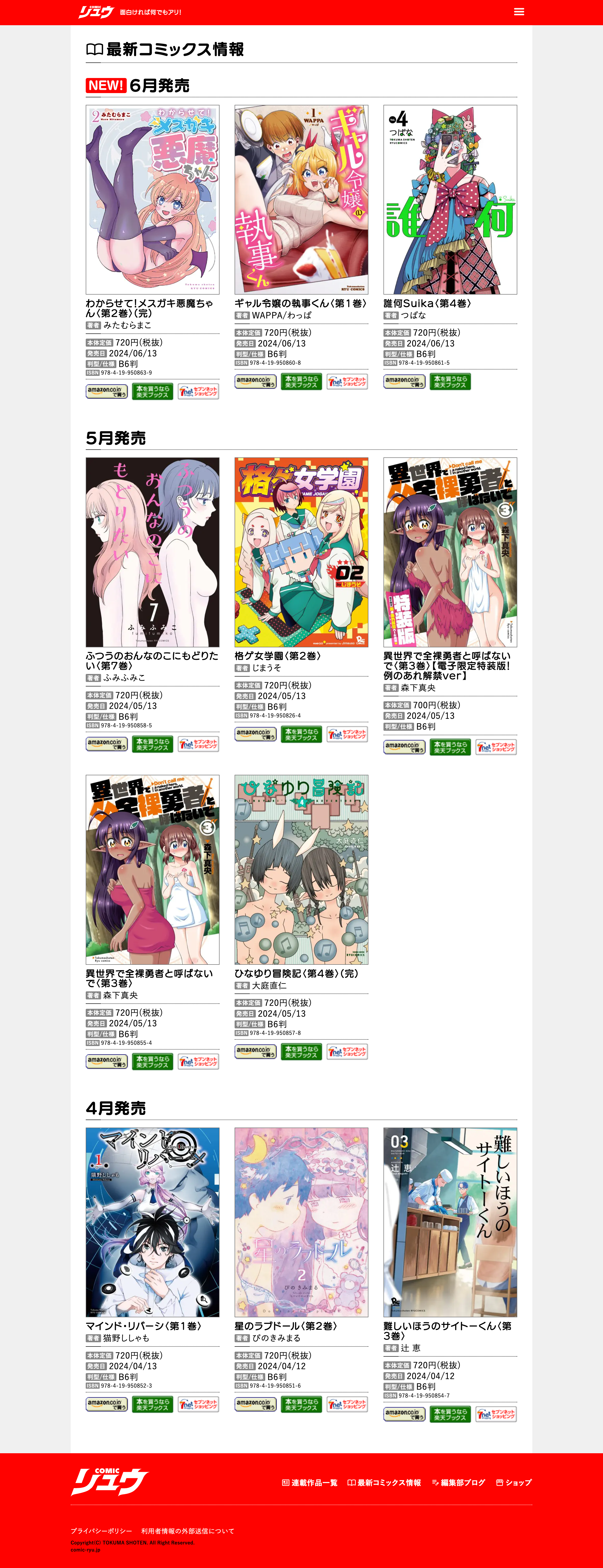
Task: Open the COMIC リュウ logo in the header
Action: [x=96, y=12]
